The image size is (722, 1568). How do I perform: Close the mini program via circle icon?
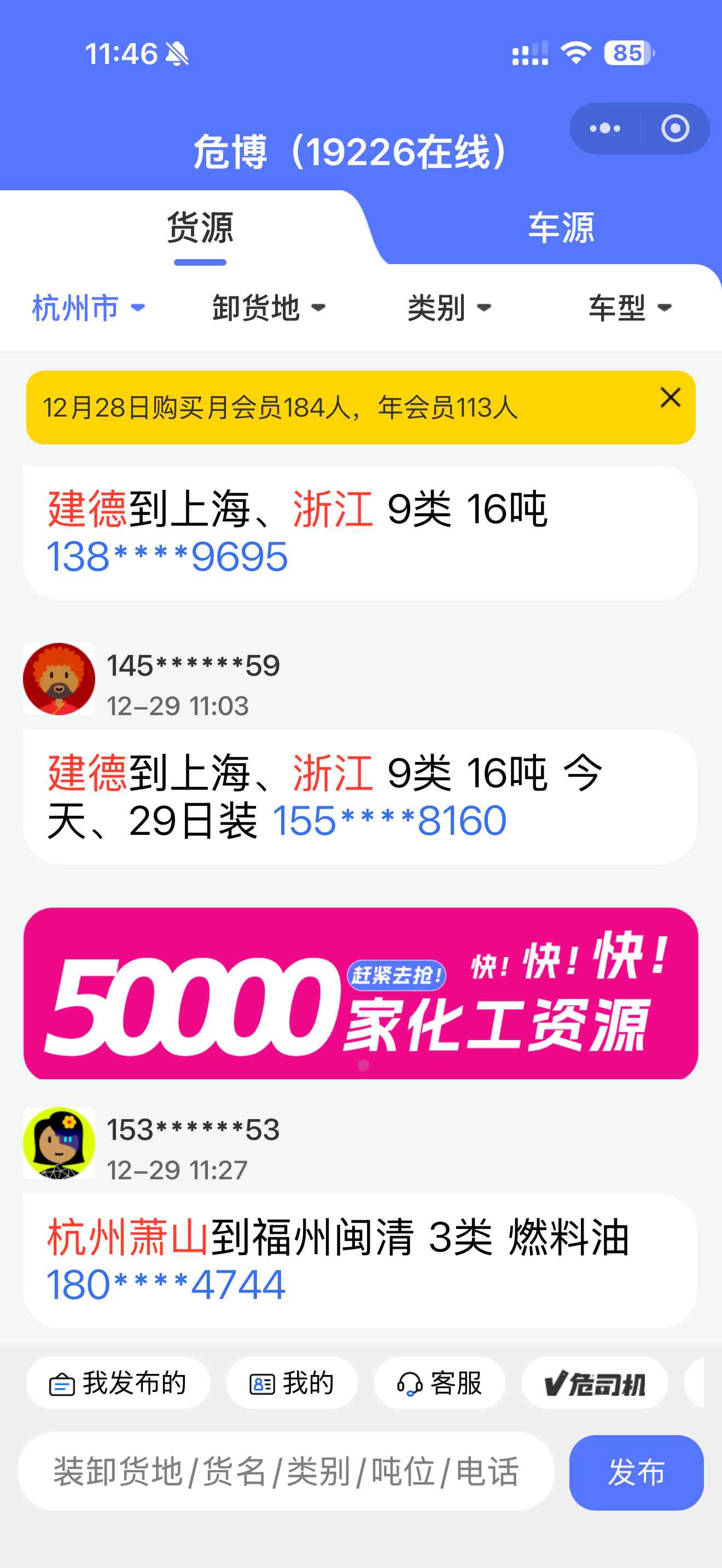(675, 128)
